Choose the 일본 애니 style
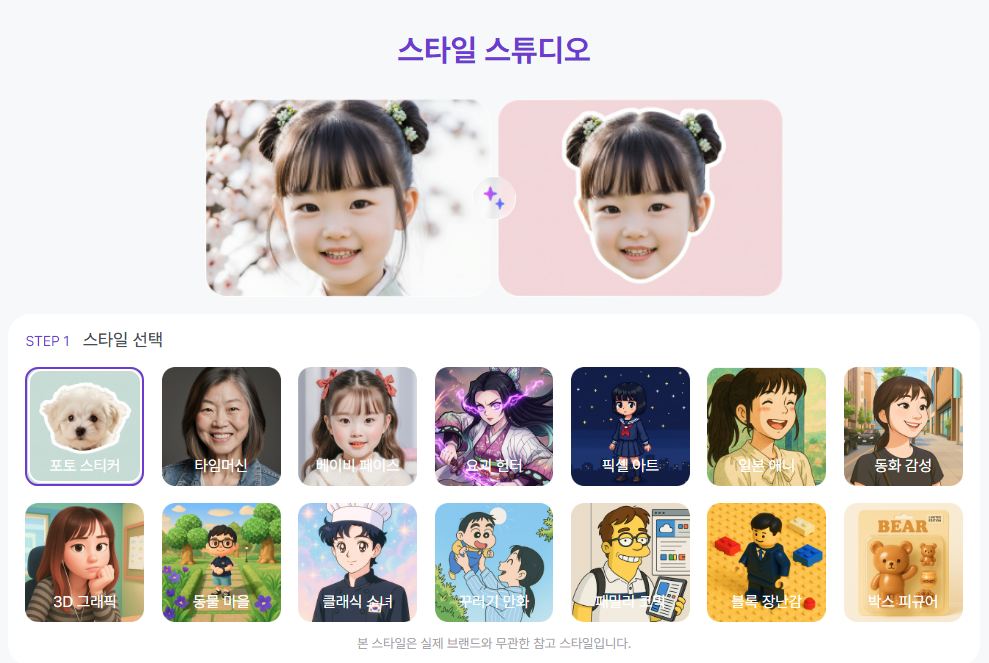Viewport: 989px width, 663px height. [x=766, y=426]
